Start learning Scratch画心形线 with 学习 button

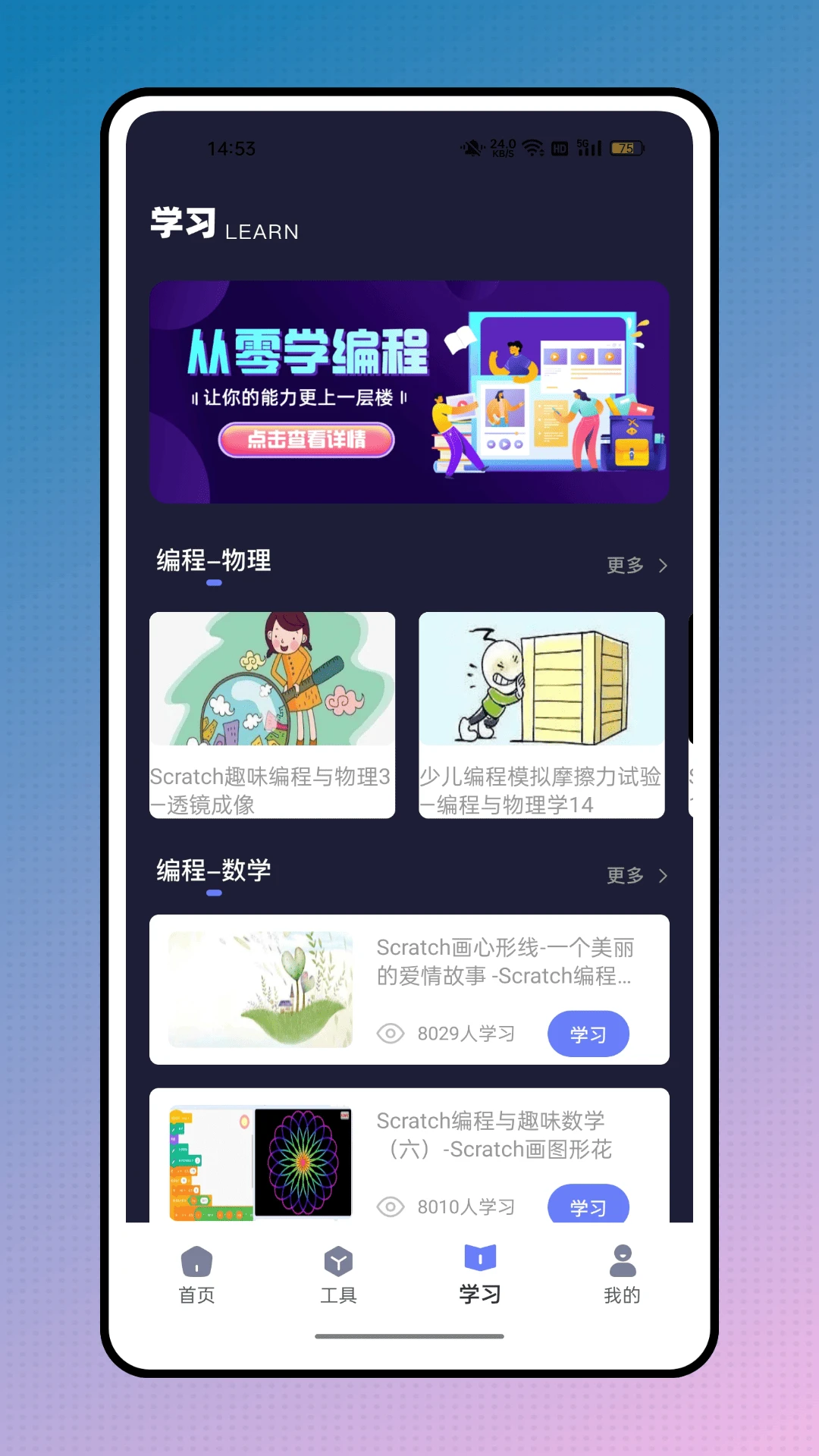tap(588, 1034)
